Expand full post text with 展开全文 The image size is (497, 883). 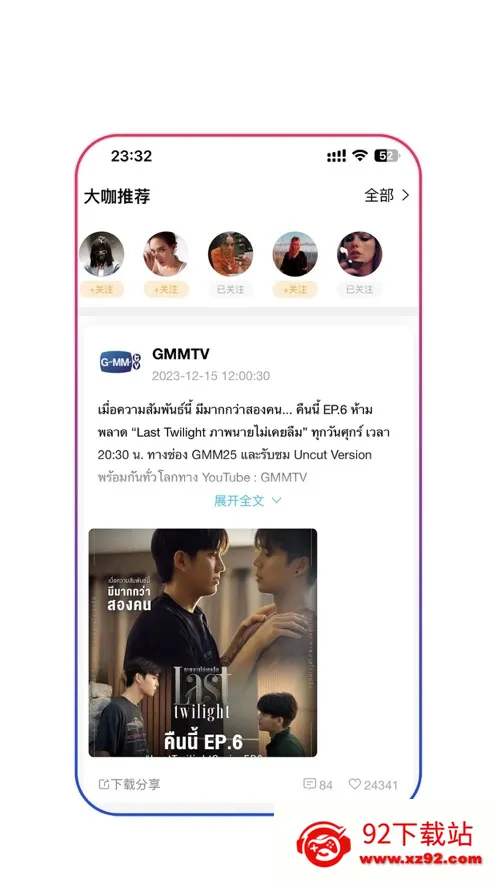pos(247,500)
